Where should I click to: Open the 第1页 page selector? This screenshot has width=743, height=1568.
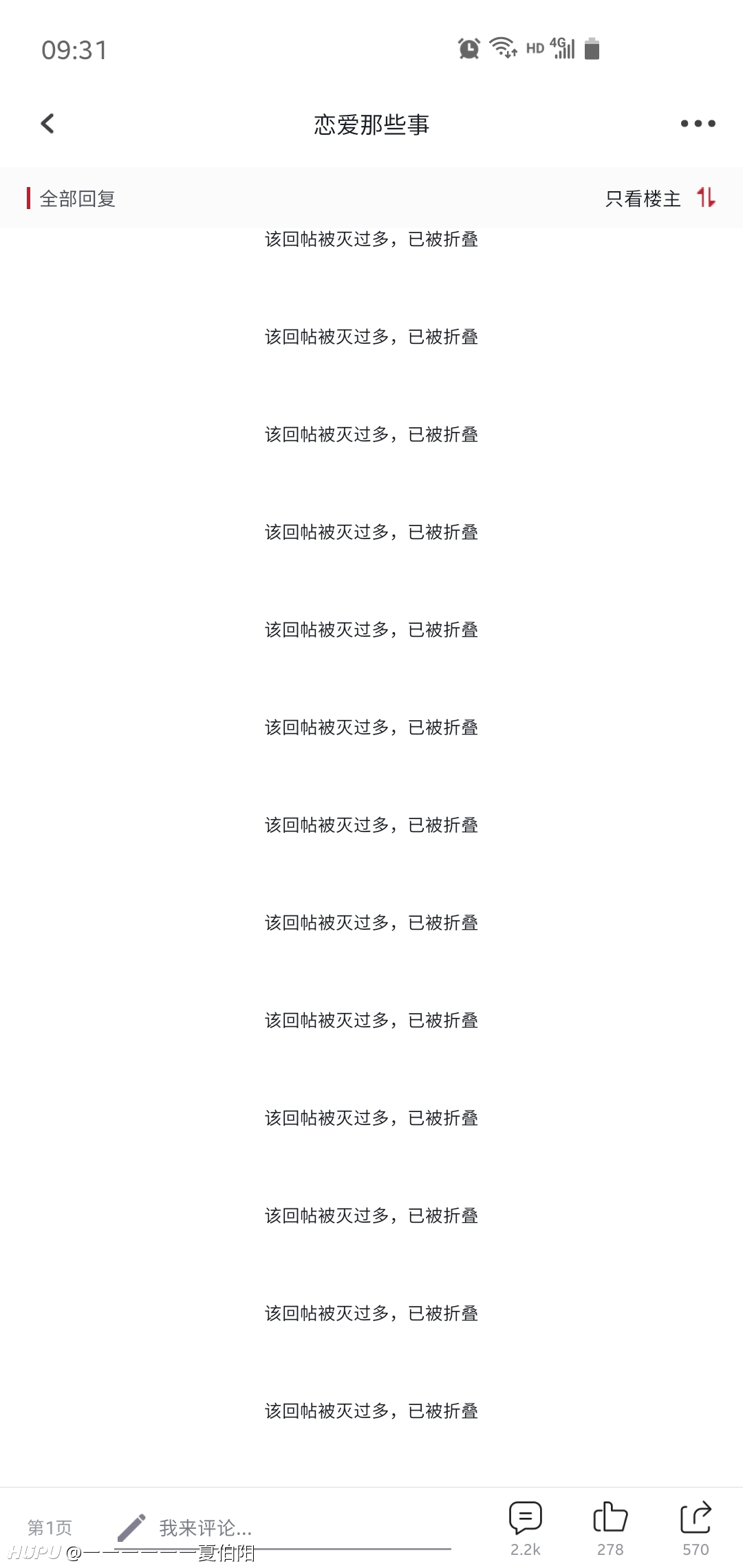coord(50,1527)
